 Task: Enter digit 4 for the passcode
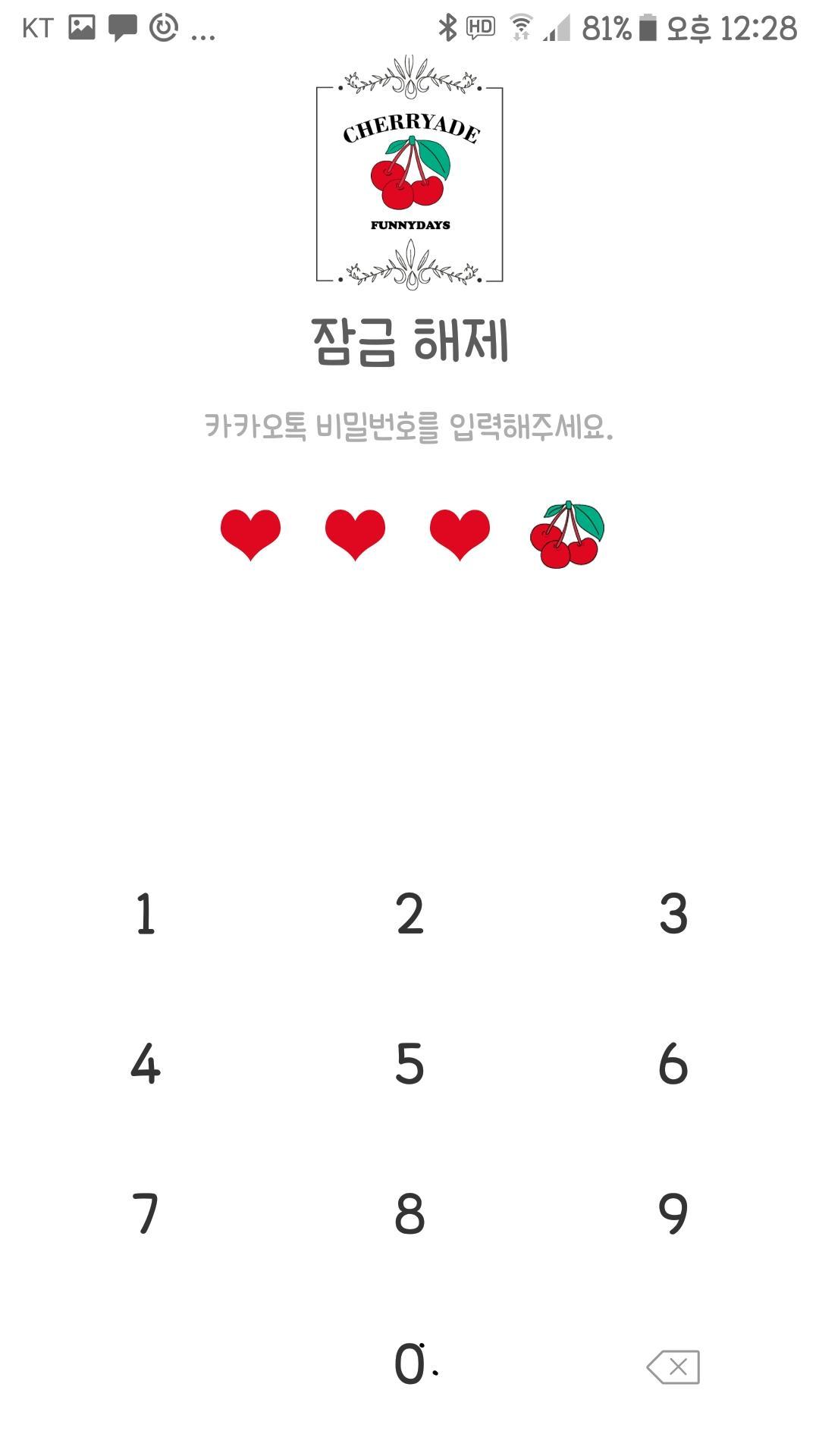(x=146, y=1063)
